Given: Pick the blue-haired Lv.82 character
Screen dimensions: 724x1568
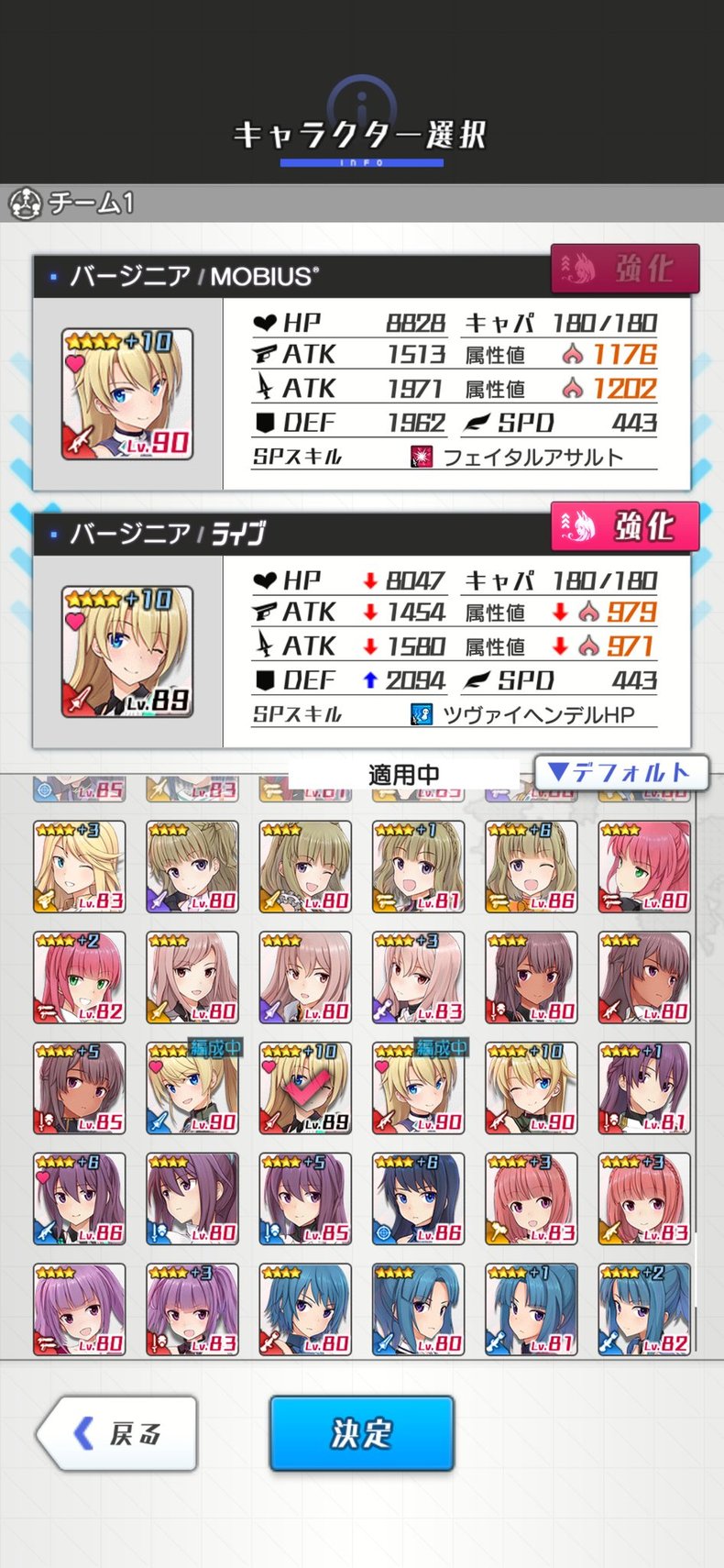Looking at the screenshot, I should [x=643, y=1309].
